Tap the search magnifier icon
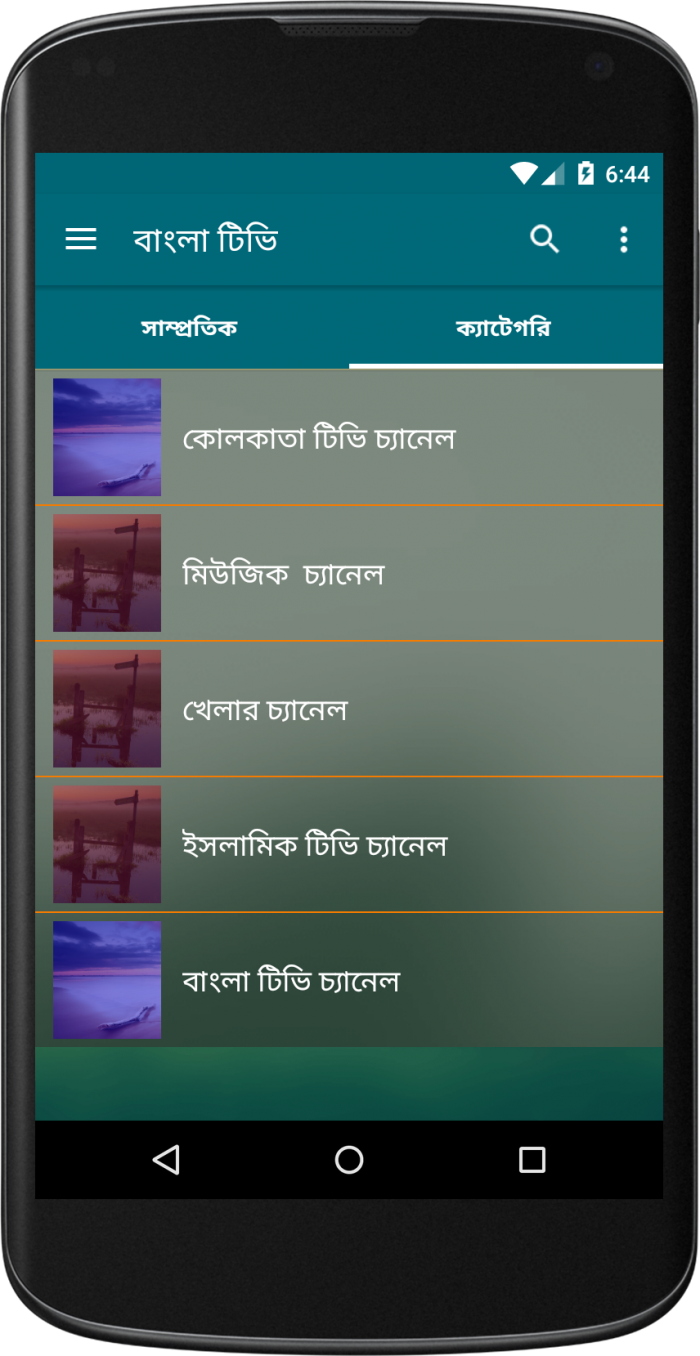This screenshot has width=700, height=1356. tap(544, 239)
